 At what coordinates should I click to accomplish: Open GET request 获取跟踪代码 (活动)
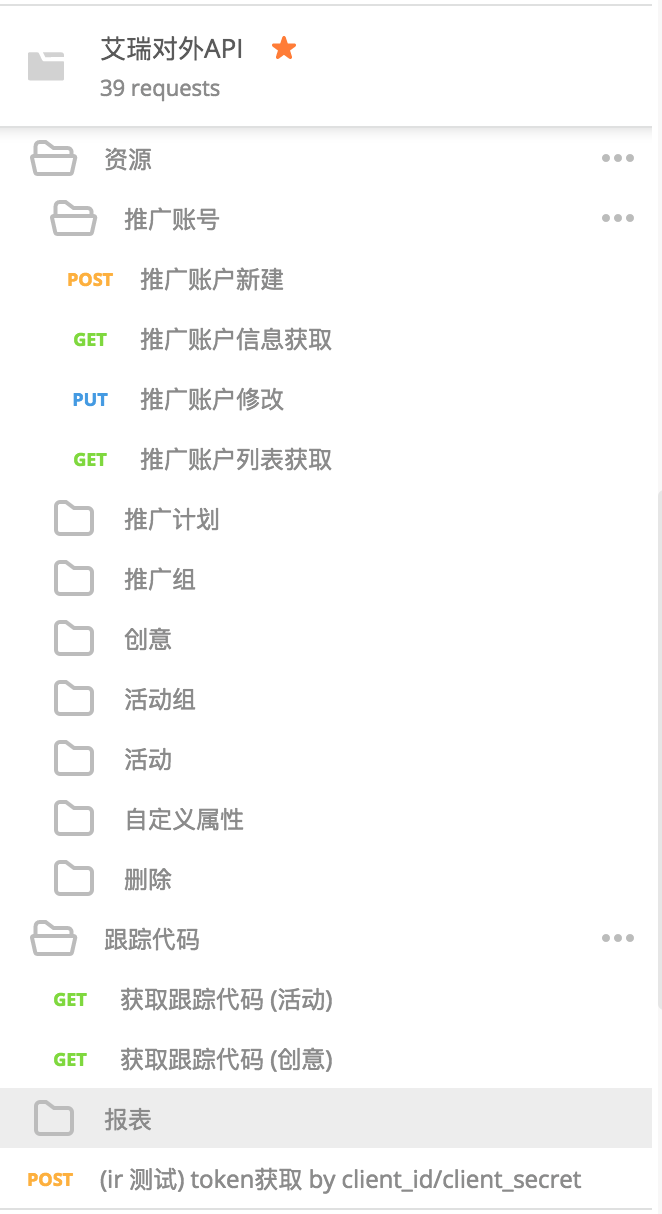(x=226, y=1000)
